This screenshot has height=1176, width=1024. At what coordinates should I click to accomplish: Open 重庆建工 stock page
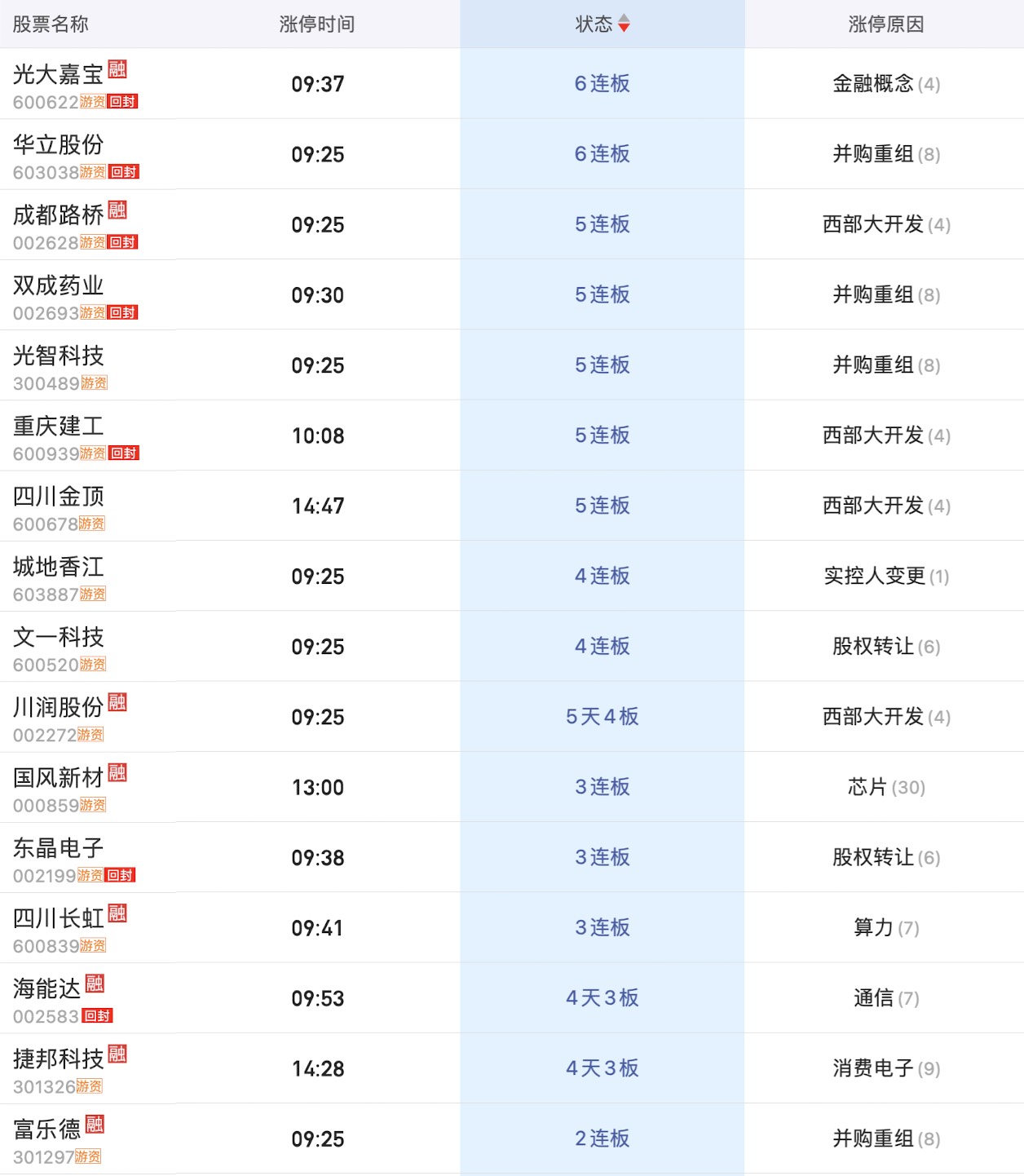coord(59,427)
